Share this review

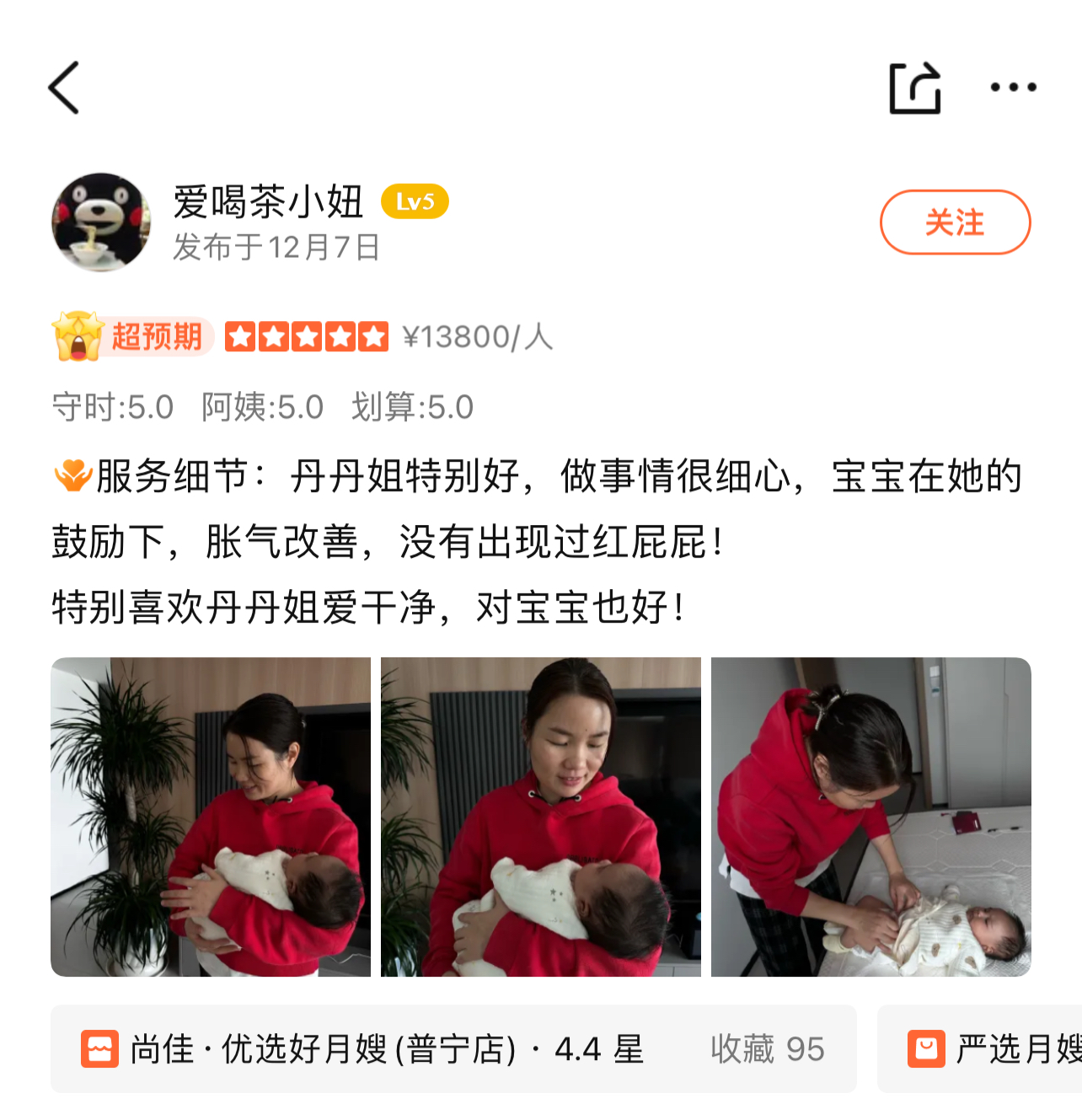click(914, 88)
